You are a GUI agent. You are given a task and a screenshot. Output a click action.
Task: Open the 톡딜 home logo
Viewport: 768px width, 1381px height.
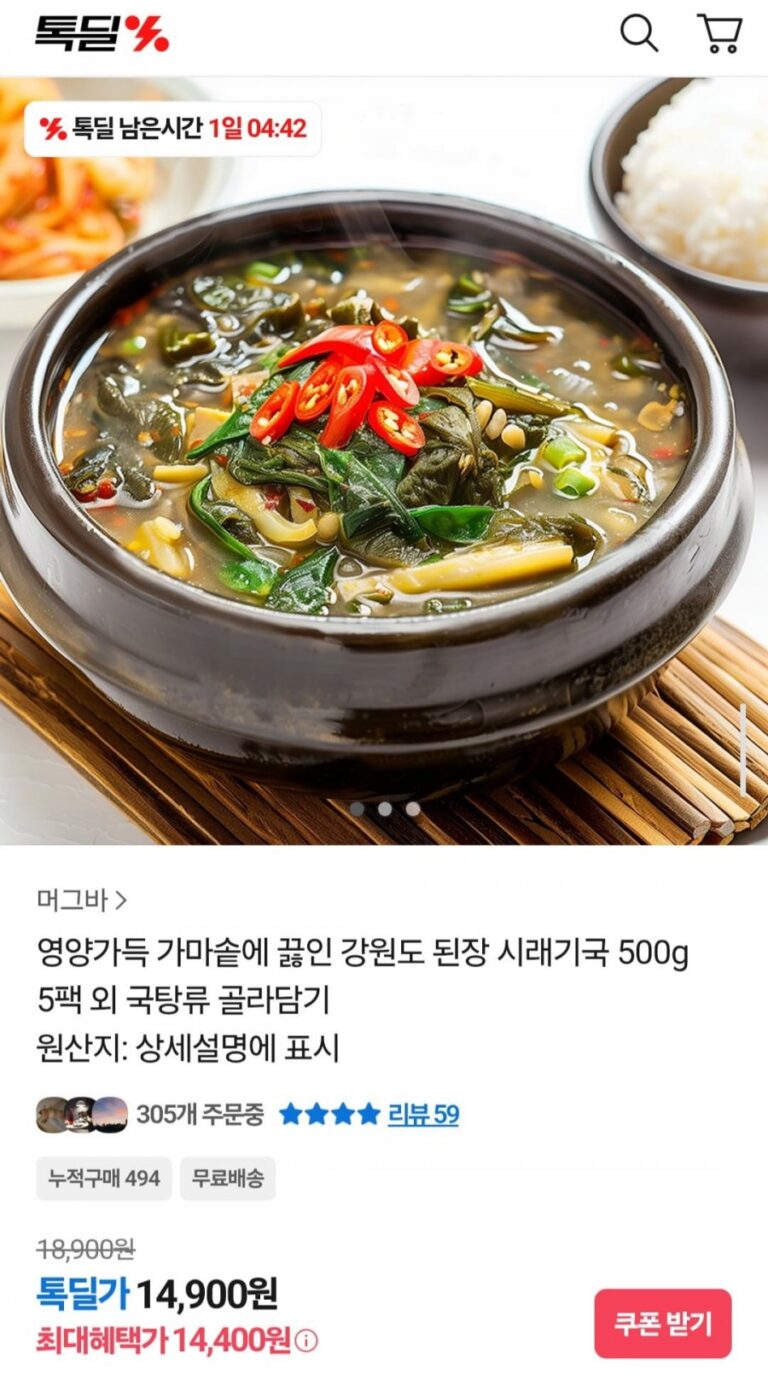coord(102,34)
